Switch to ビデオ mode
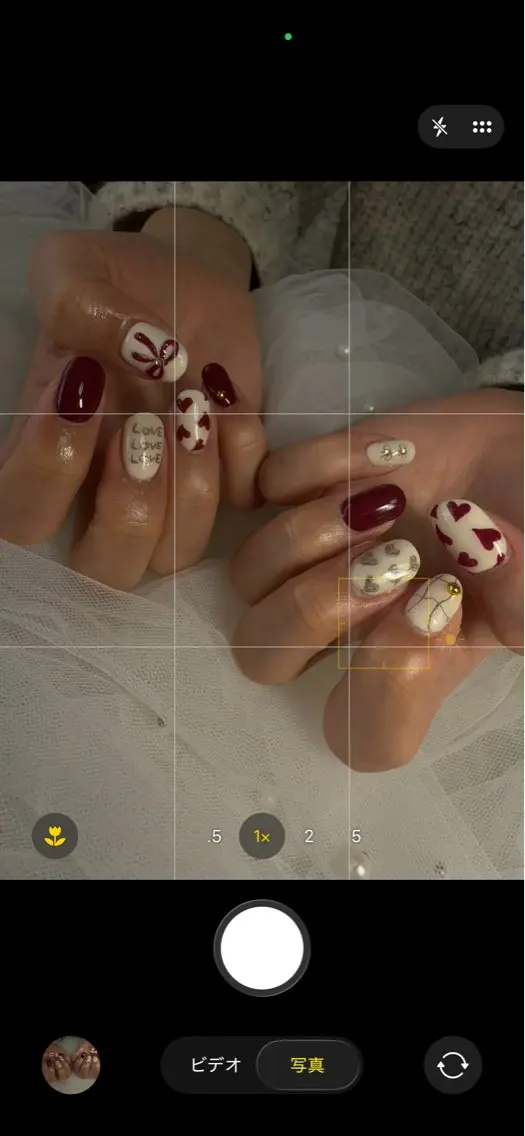Screen dimensions: 525x1136 click(x=216, y=1065)
